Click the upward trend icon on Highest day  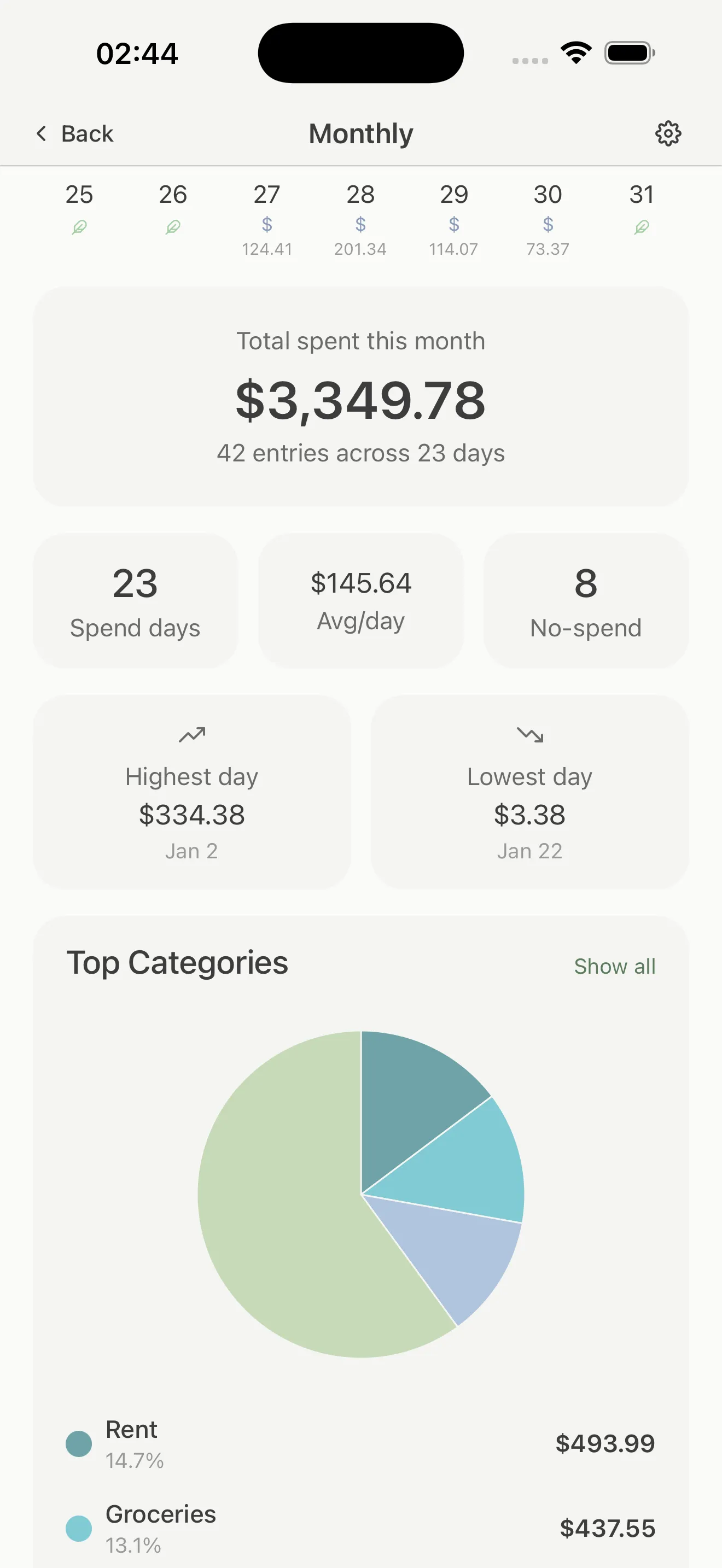click(x=193, y=735)
